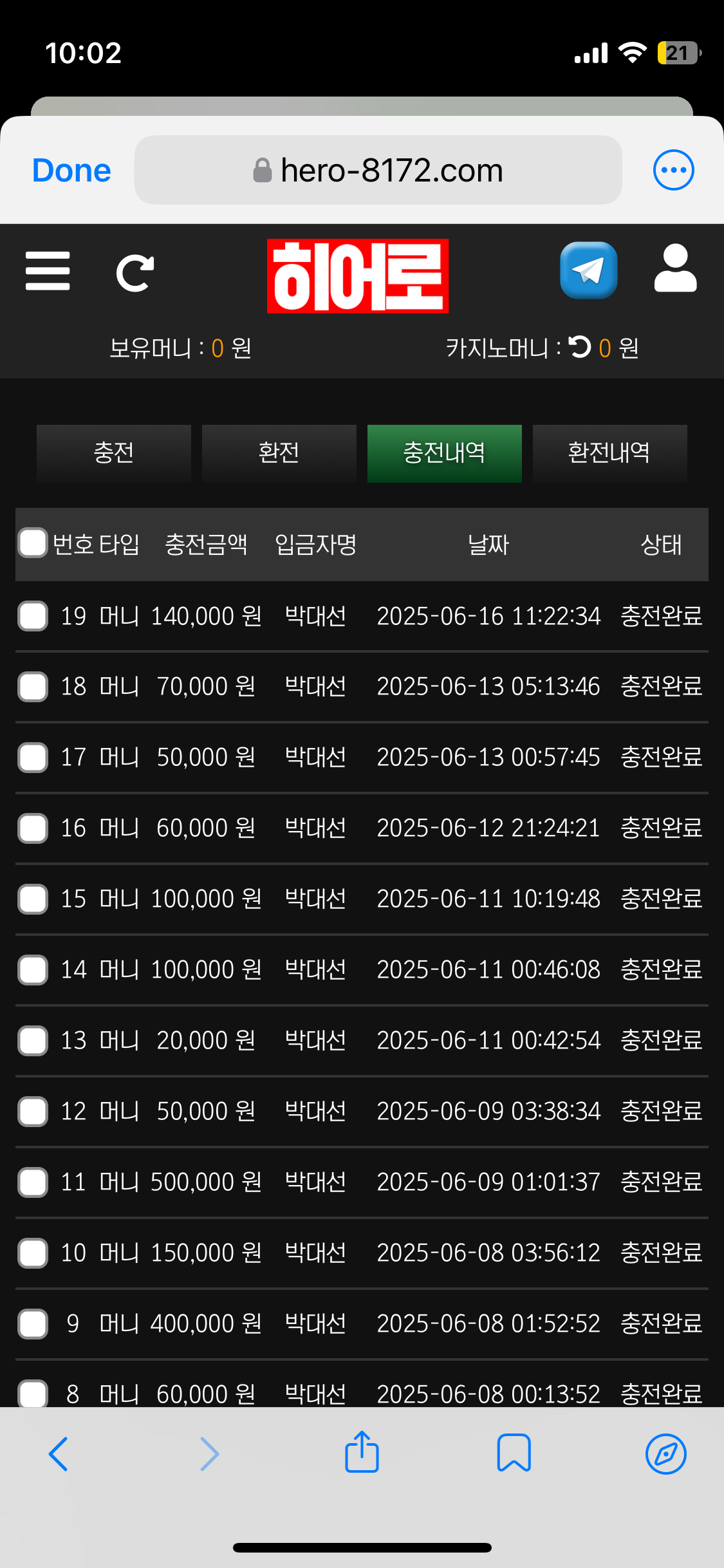Tick the checkbox for entry 16
Image resolution: width=724 pixels, height=1568 pixels.
point(33,828)
